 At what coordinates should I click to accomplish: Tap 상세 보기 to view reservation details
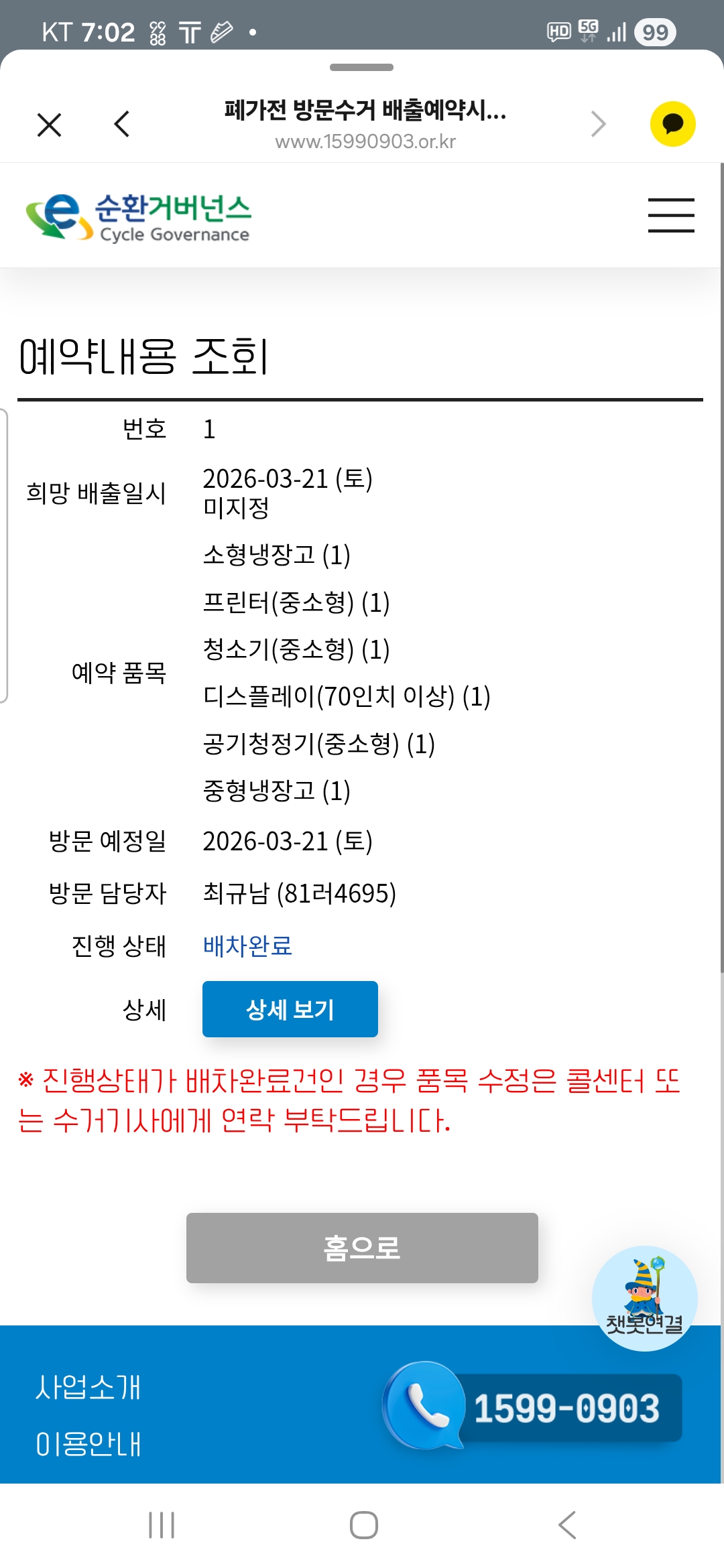point(290,1009)
